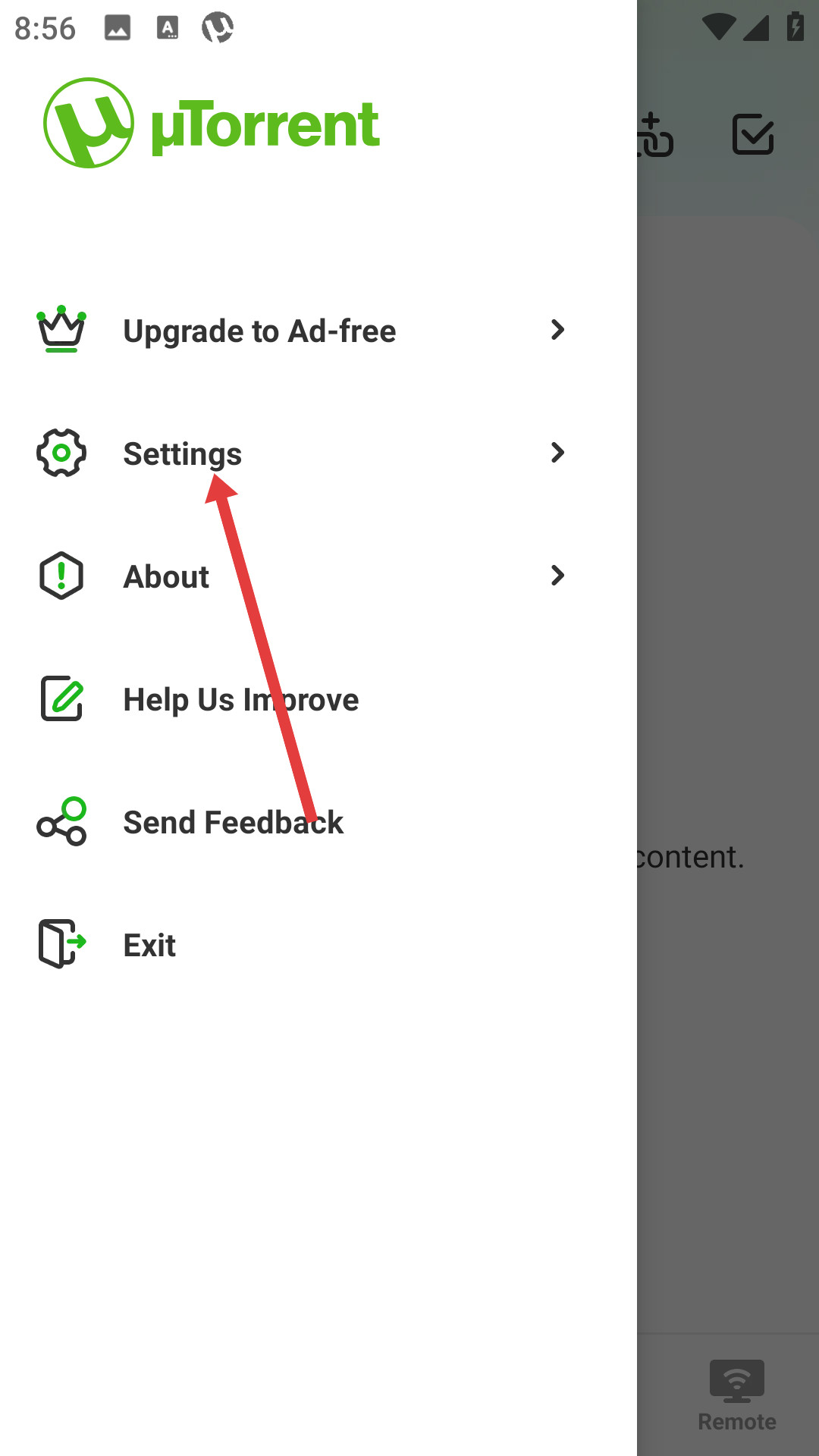Exit the µTorrent app
The width and height of the screenshot is (819, 1456).
pyautogui.click(x=149, y=946)
